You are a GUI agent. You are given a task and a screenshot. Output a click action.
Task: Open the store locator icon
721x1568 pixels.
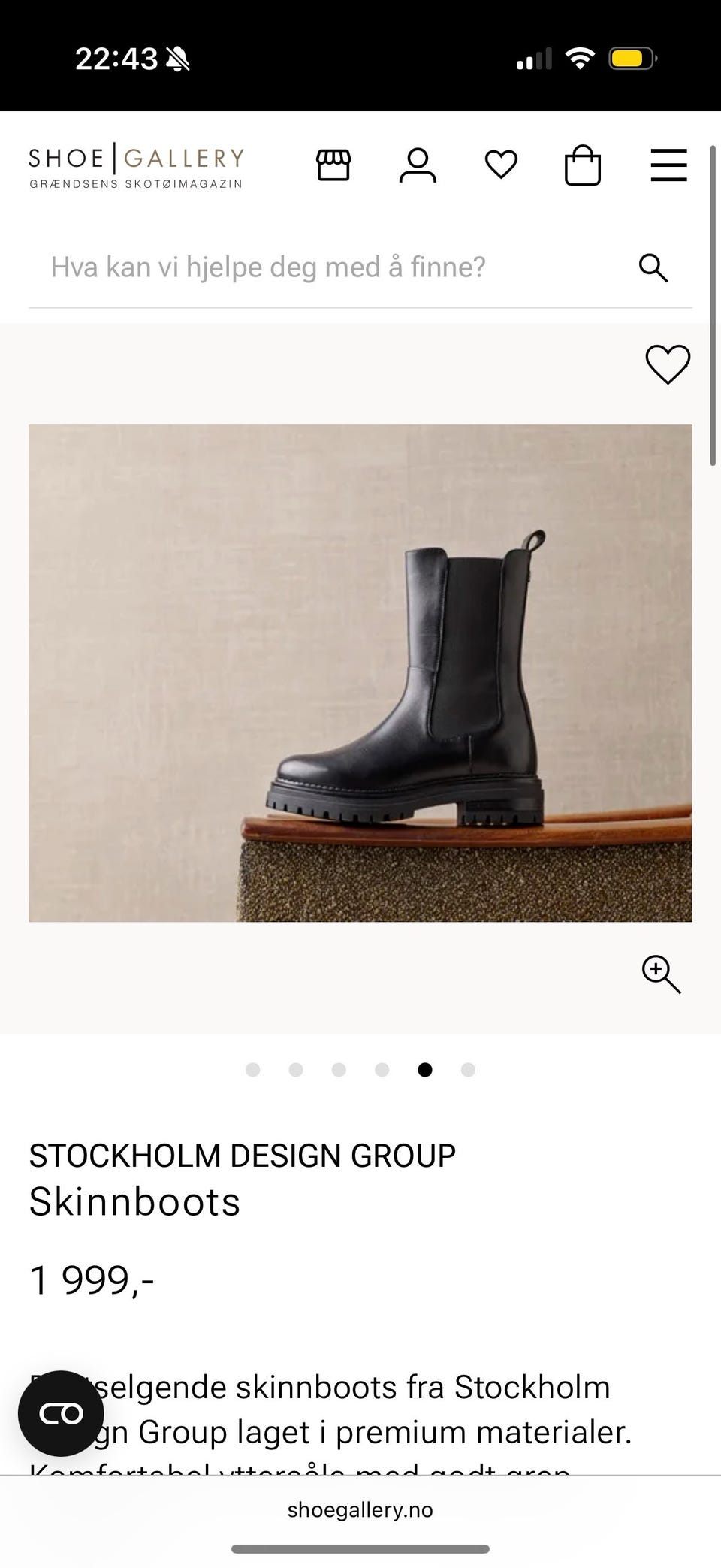click(x=333, y=165)
